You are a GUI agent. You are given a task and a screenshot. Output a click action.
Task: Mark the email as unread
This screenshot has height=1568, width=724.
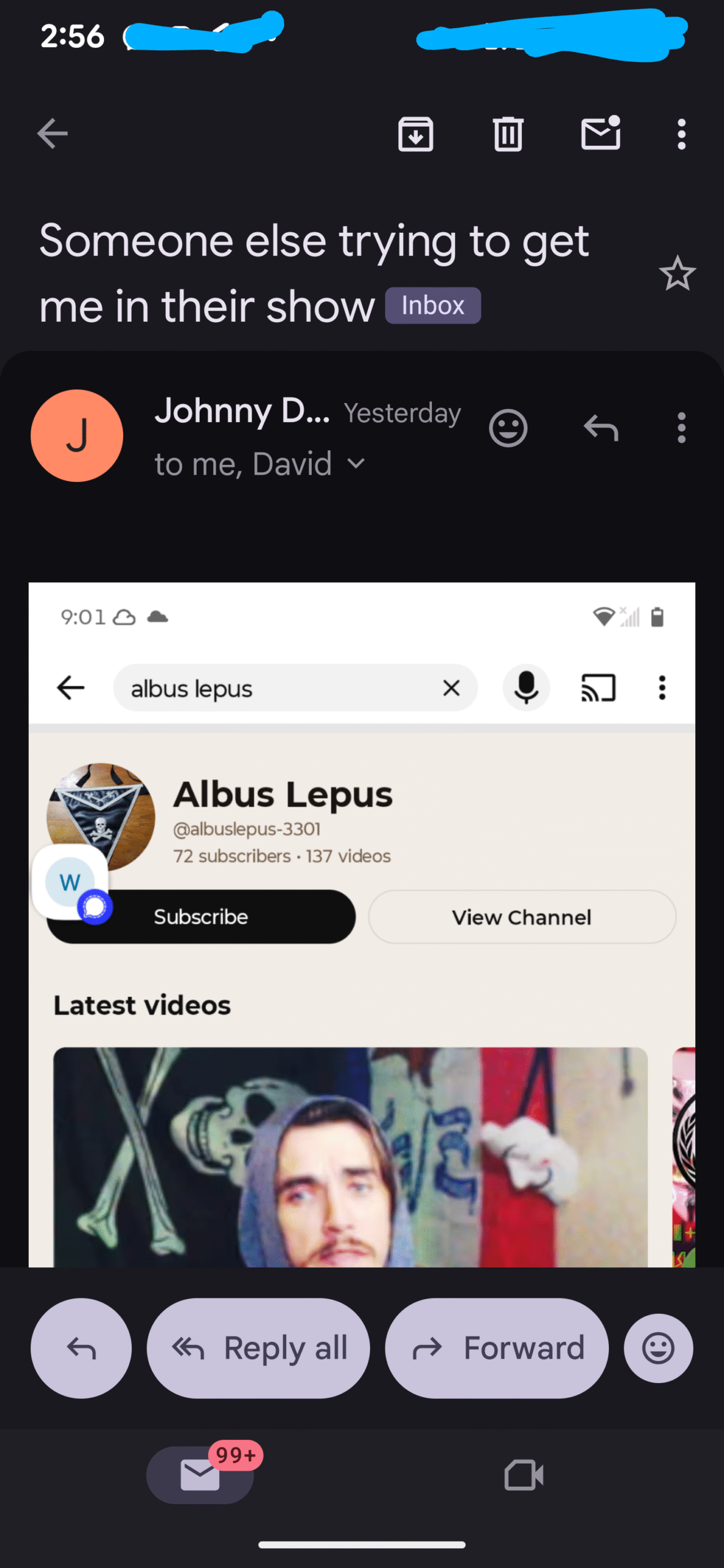point(600,134)
